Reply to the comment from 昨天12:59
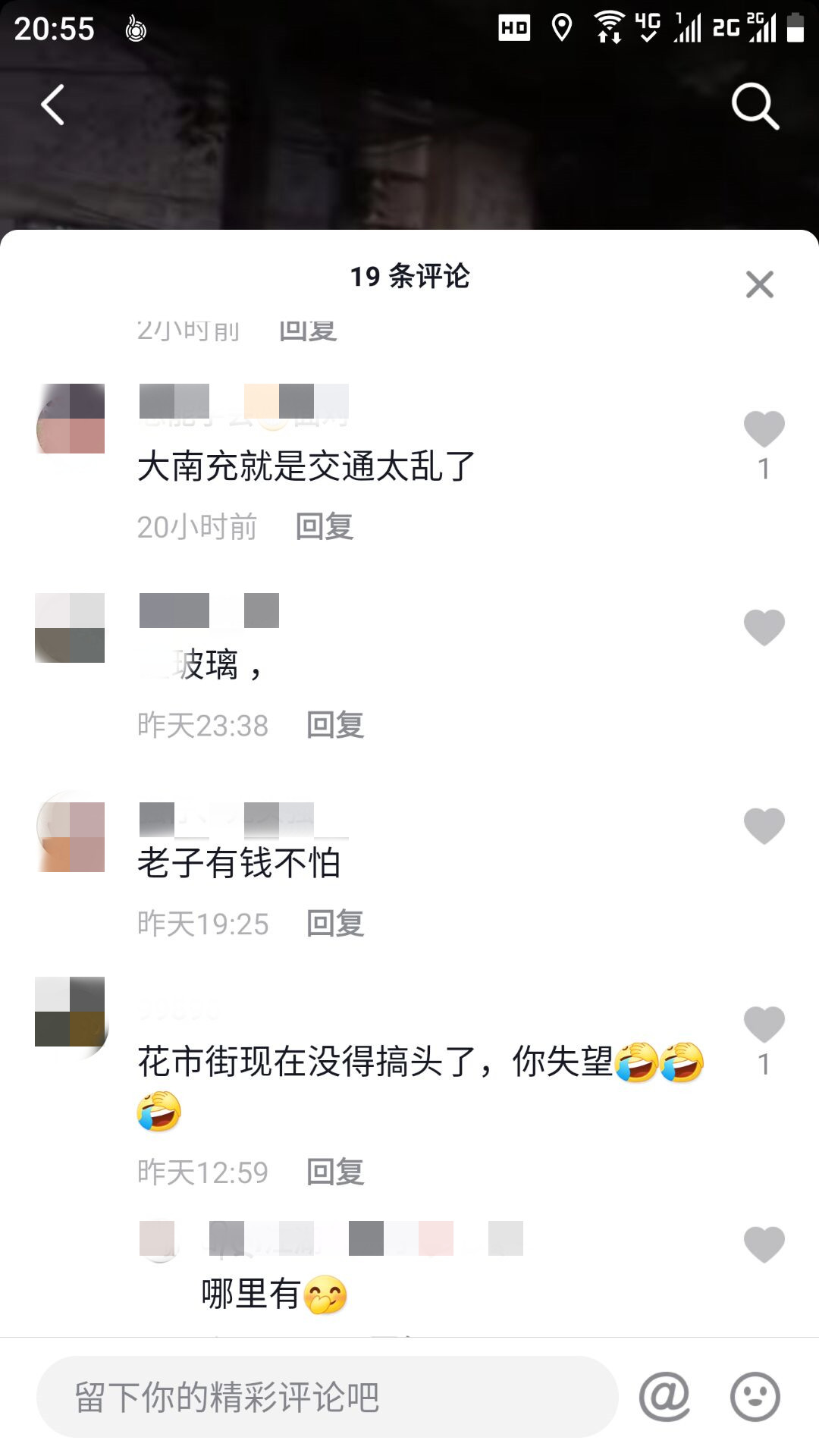819x1456 pixels. click(x=335, y=1172)
